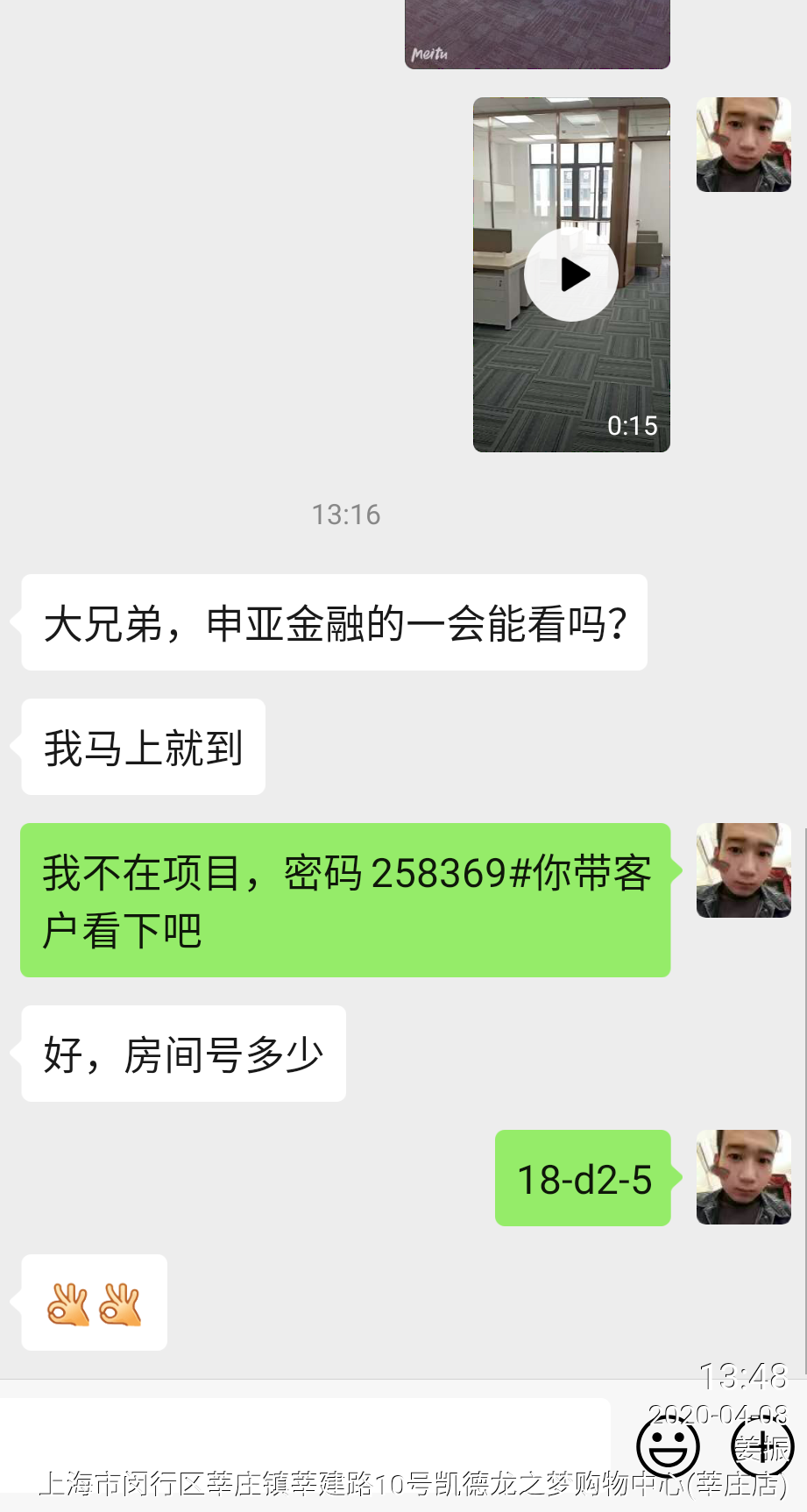Tap the avatar beside the 密码 message
The width and height of the screenshot is (807, 1512).
pyautogui.click(x=743, y=870)
